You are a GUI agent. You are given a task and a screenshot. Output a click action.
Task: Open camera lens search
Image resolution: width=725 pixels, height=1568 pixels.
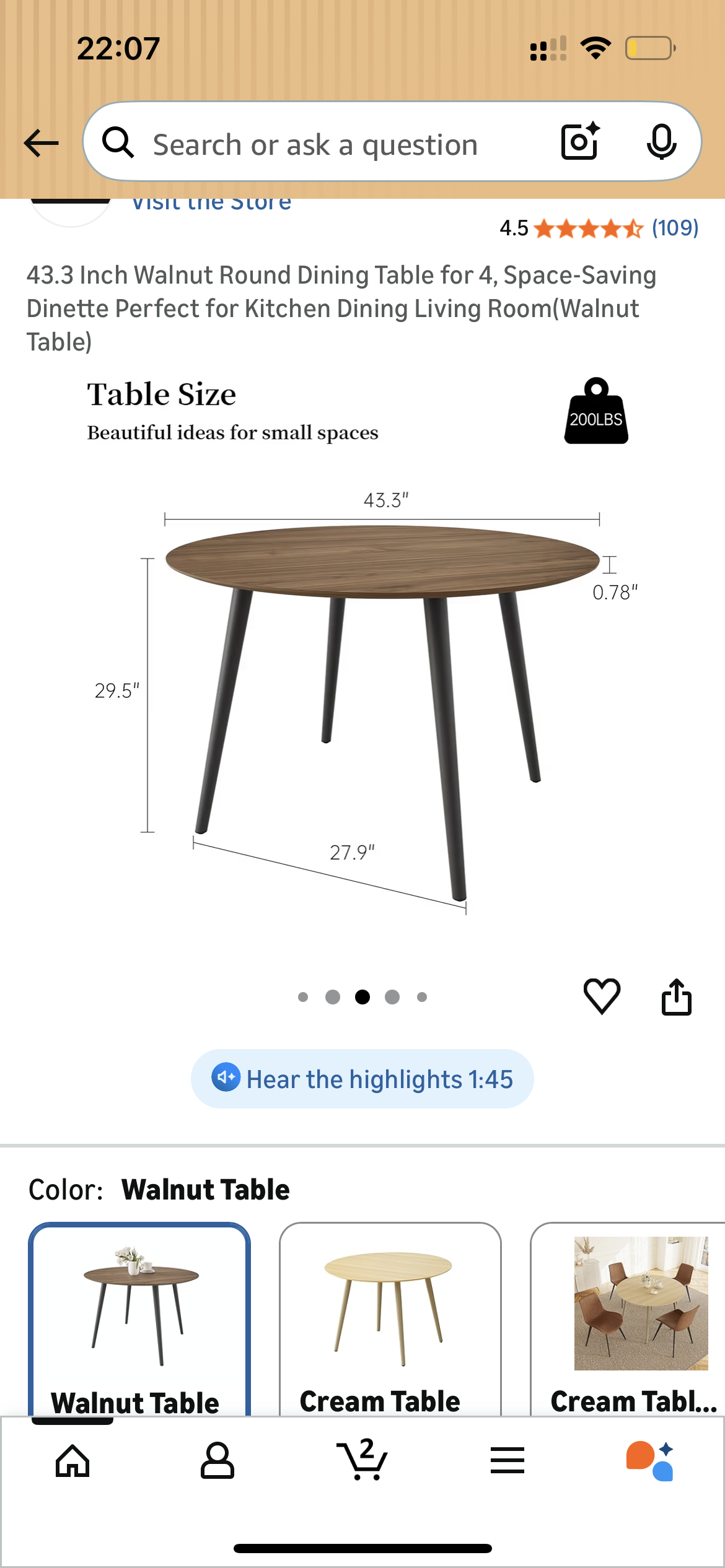(580, 142)
